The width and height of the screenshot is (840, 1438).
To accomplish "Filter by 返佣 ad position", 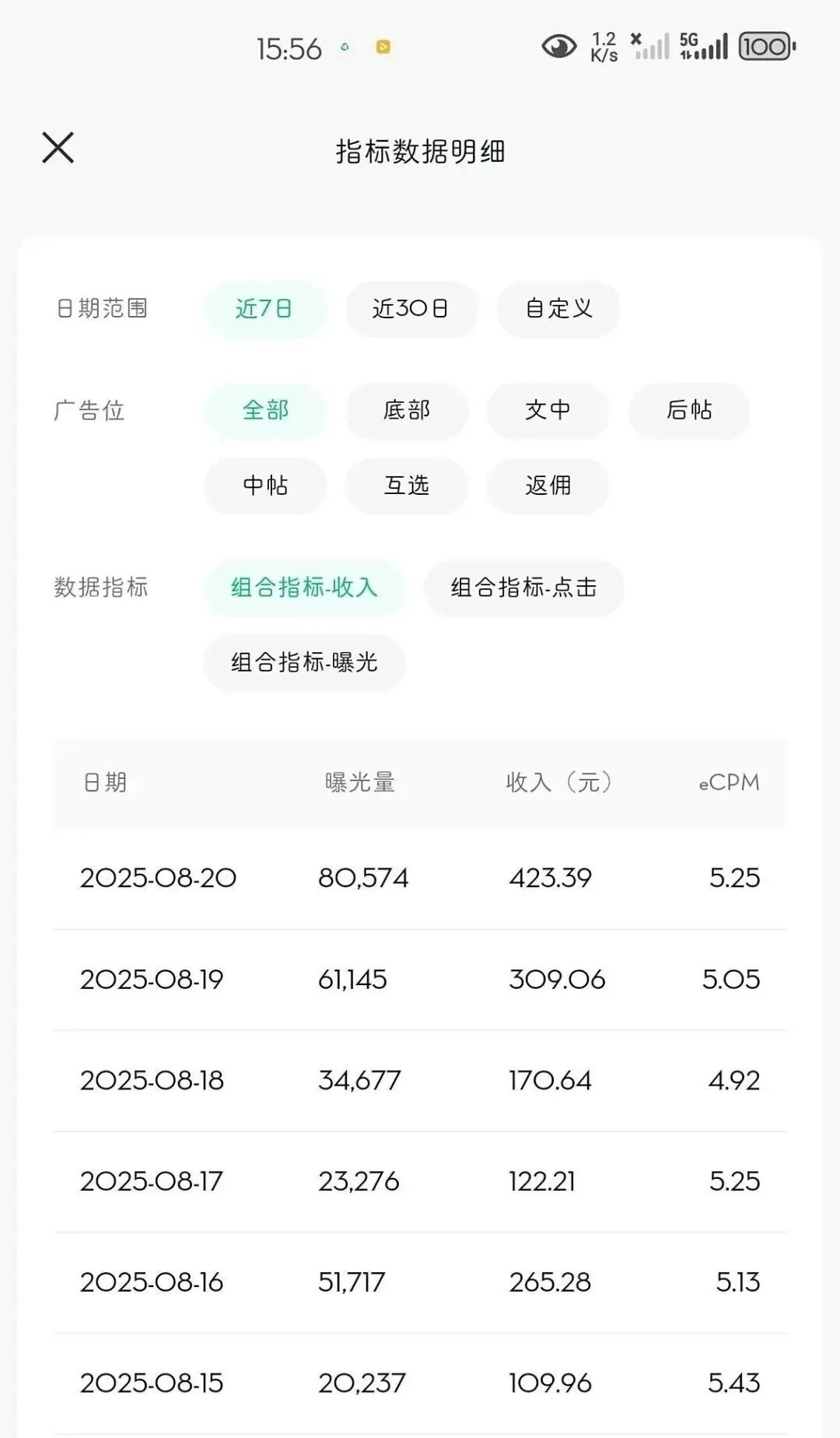I will (x=548, y=486).
